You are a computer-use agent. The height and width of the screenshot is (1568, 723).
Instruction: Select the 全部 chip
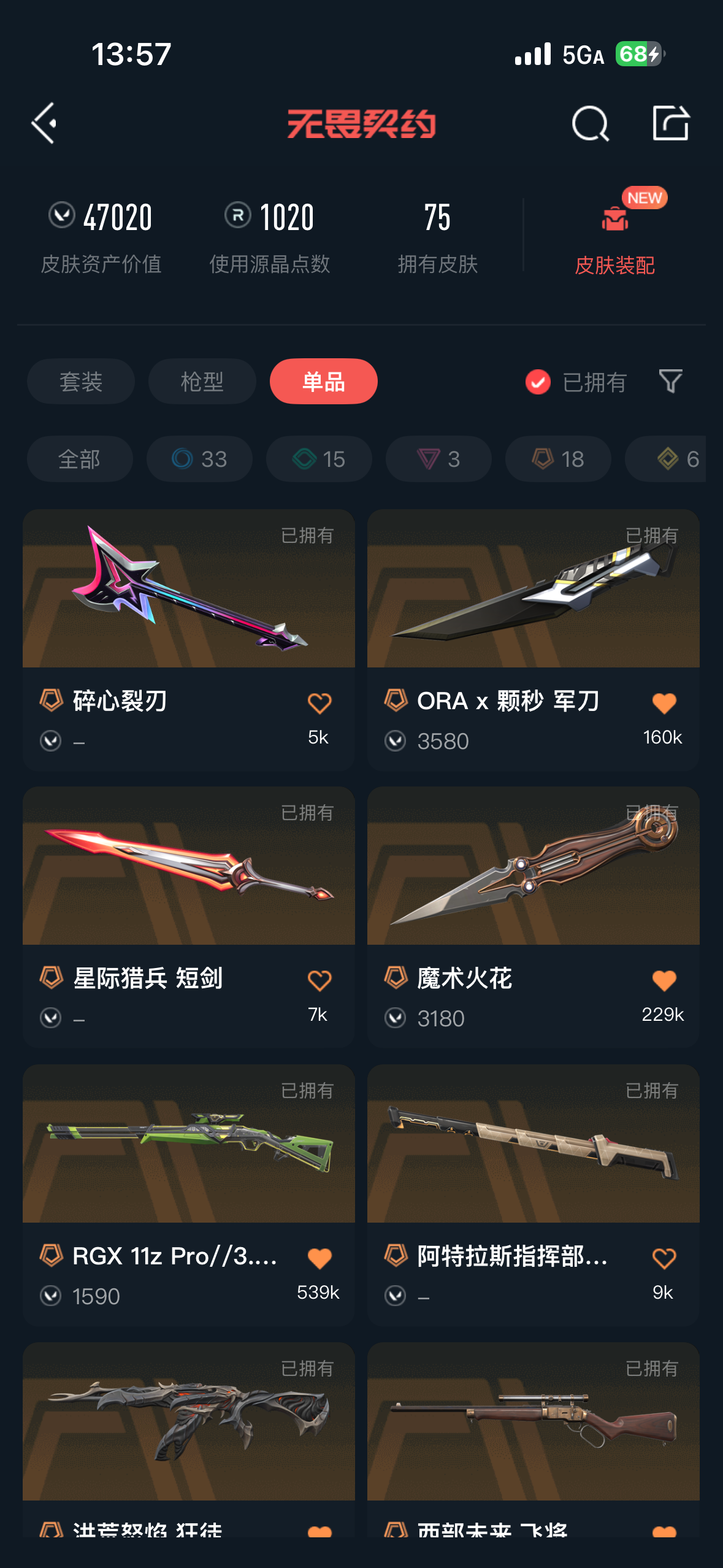tap(80, 459)
